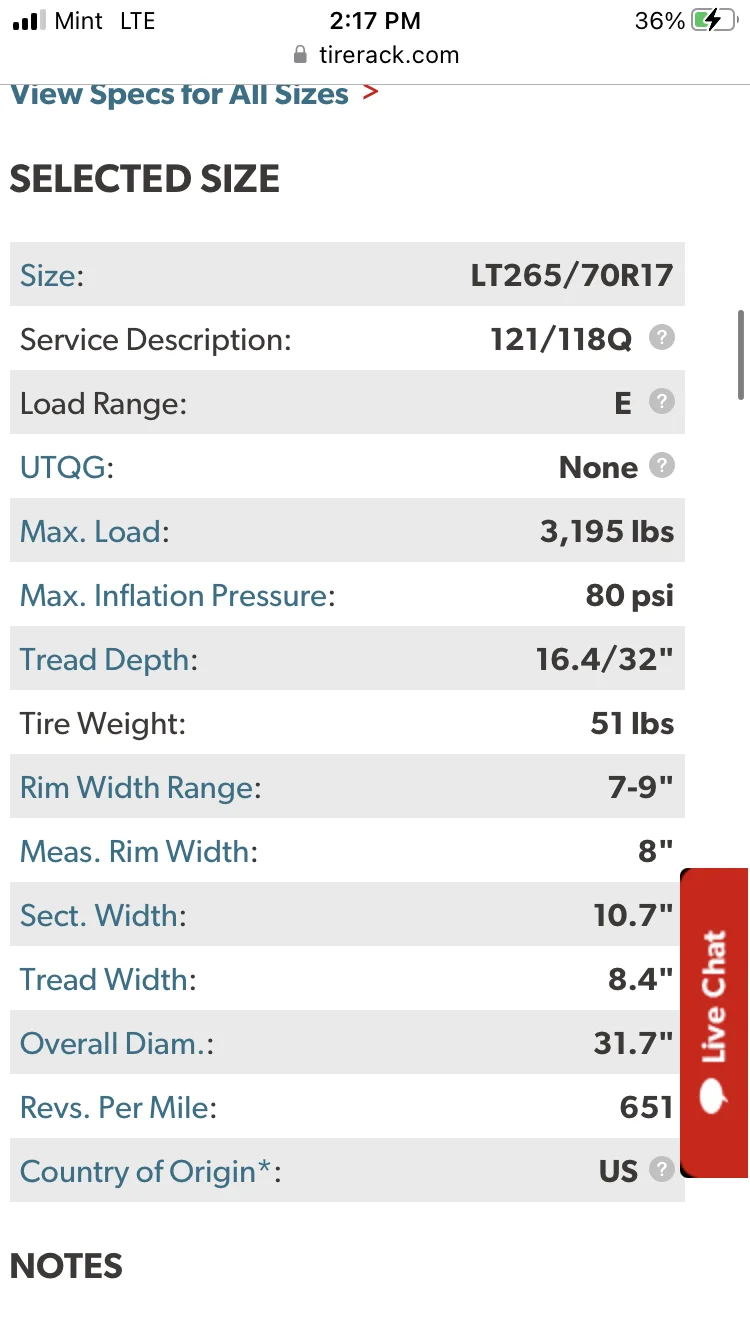Show the Load Range help tooltip
Image resolution: width=750 pixels, height=1334 pixels.
pyautogui.click(x=661, y=402)
